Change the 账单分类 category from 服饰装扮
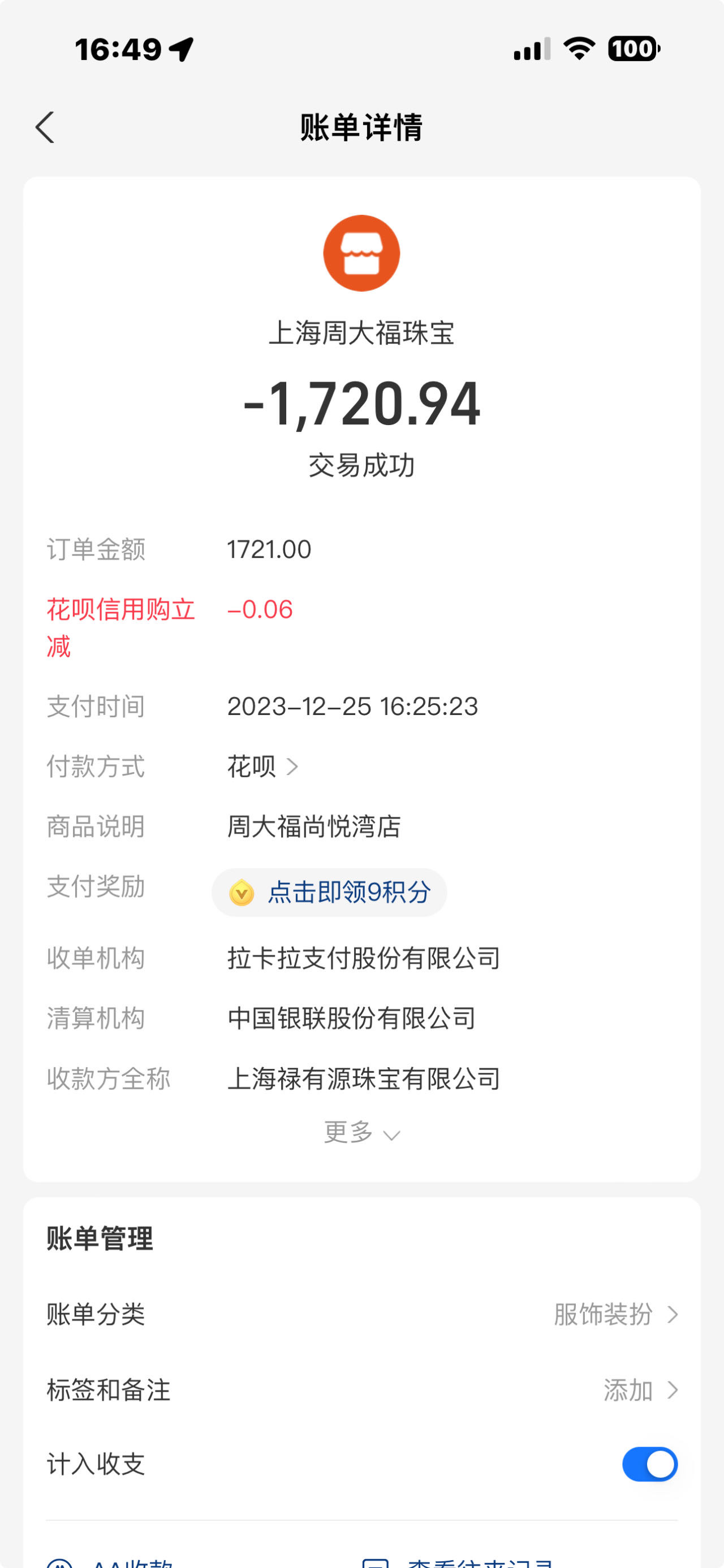Image resolution: width=724 pixels, height=1568 pixels. 361,1315
